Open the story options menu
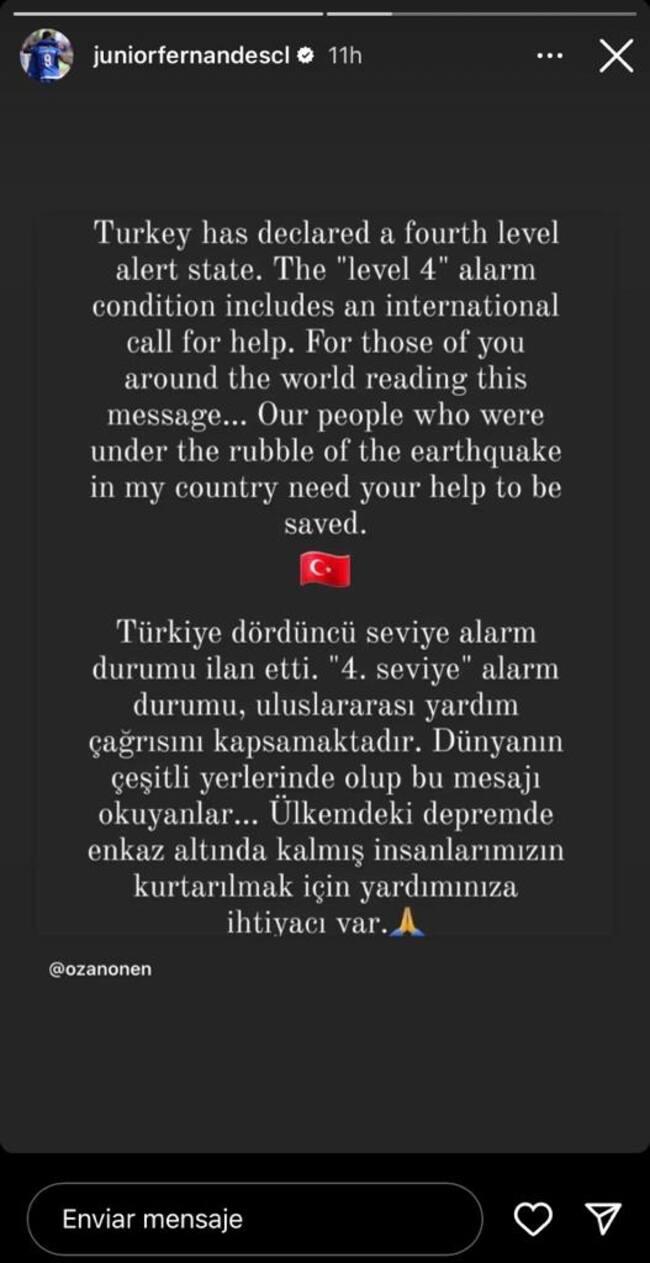 click(550, 57)
